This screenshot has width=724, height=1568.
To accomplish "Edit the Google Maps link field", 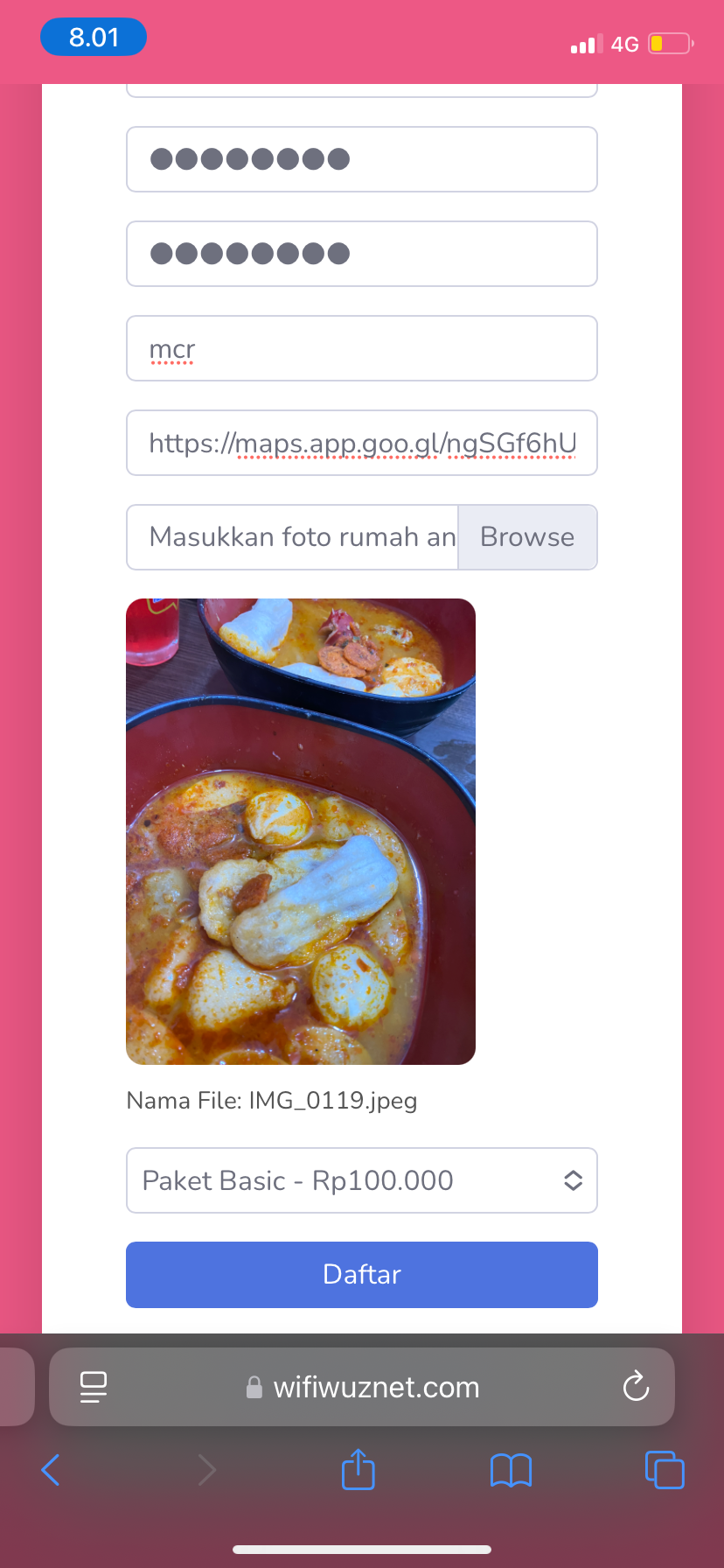I will point(361,443).
